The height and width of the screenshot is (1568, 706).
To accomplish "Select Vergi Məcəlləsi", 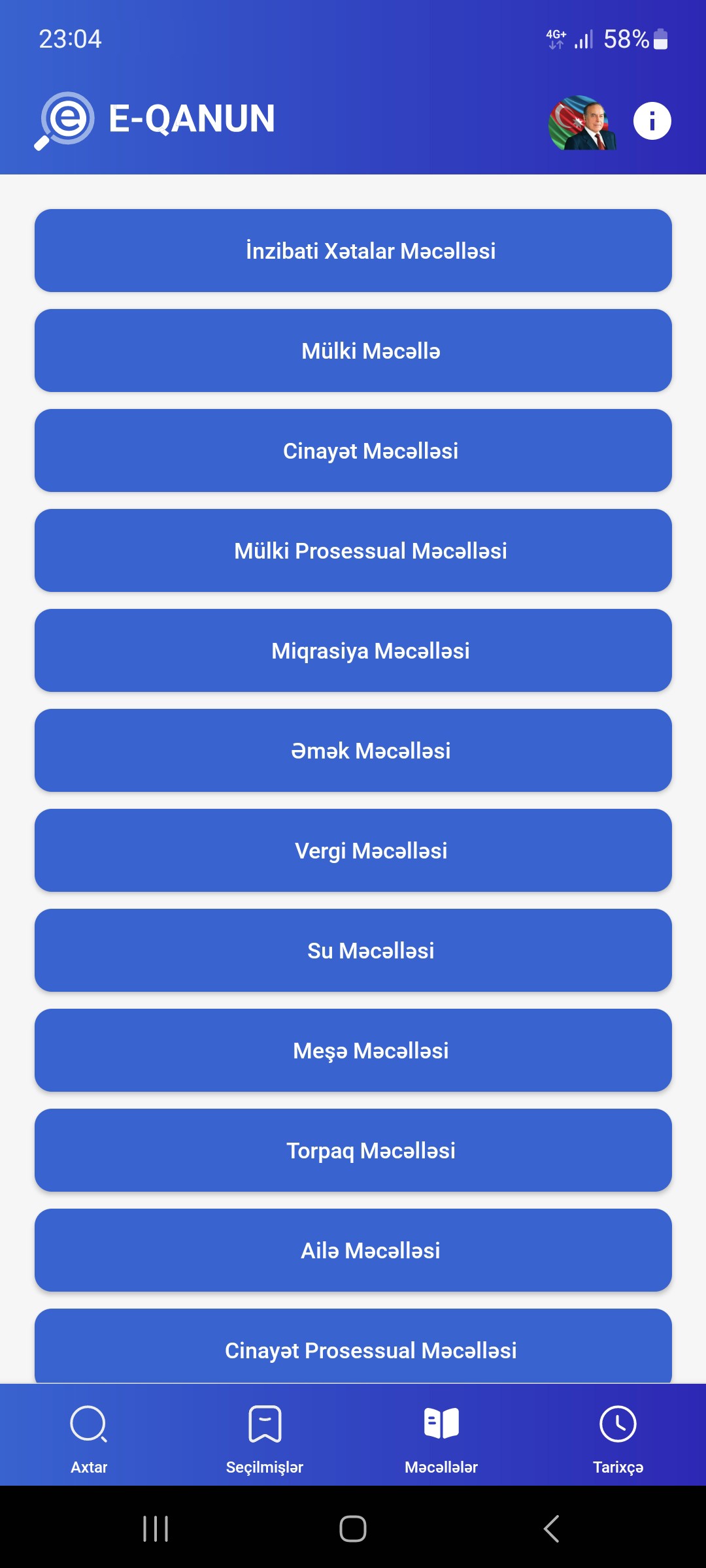I will coord(353,851).
